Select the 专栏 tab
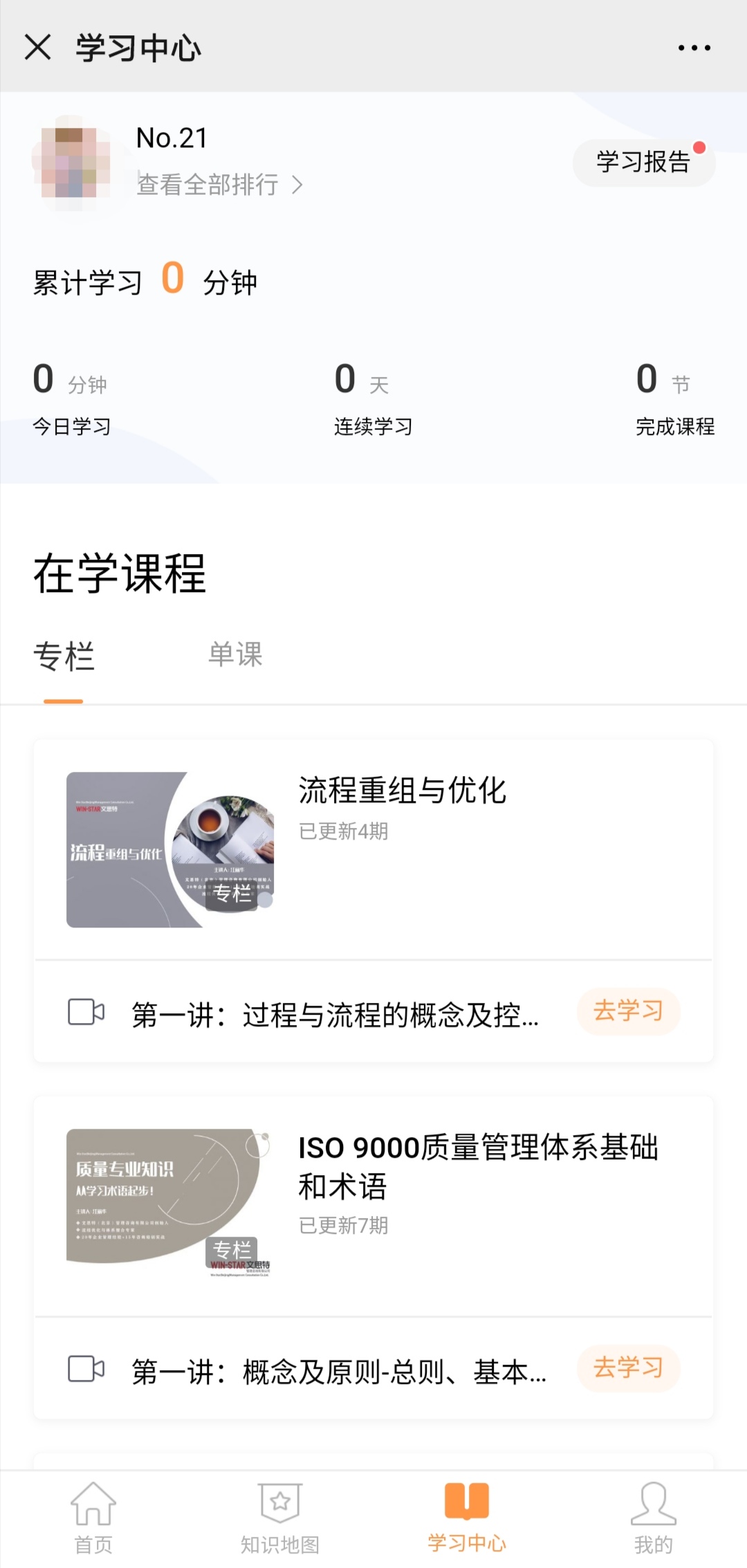The image size is (747, 1568). click(x=64, y=656)
